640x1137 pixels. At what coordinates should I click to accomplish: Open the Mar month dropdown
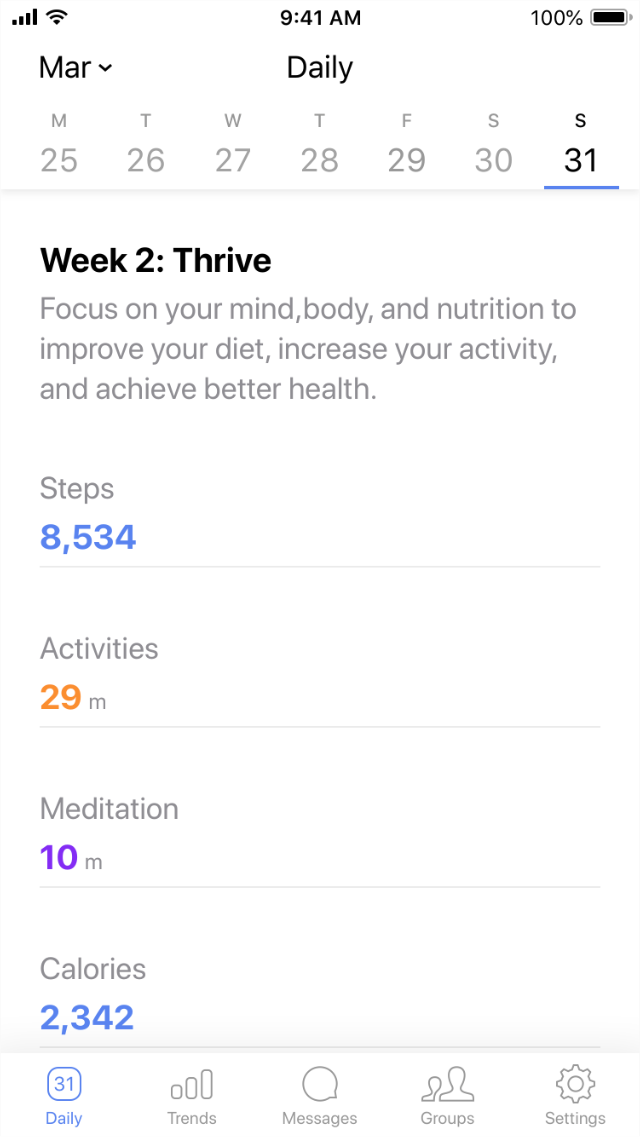point(75,68)
